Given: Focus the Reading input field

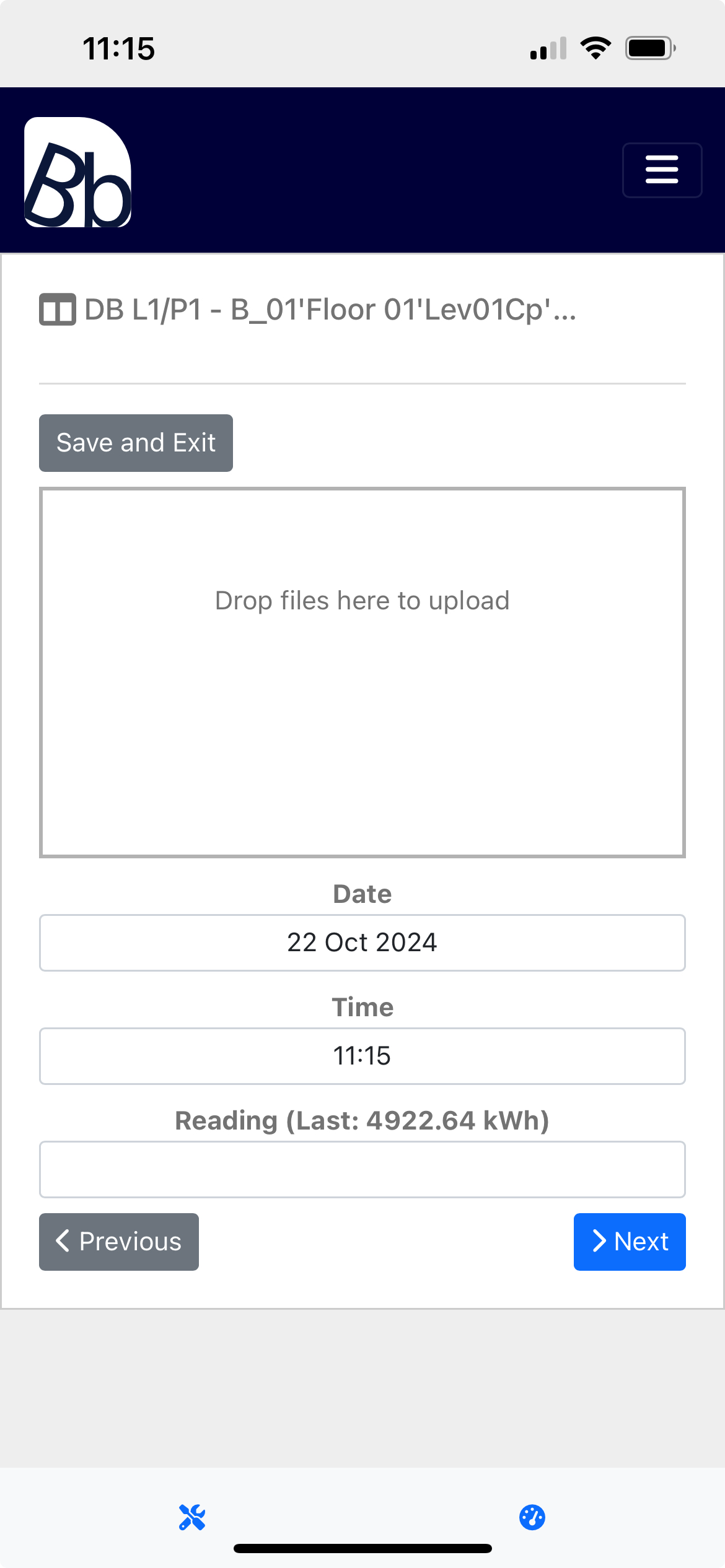Looking at the screenshot, I should [x=362, y=1169].
